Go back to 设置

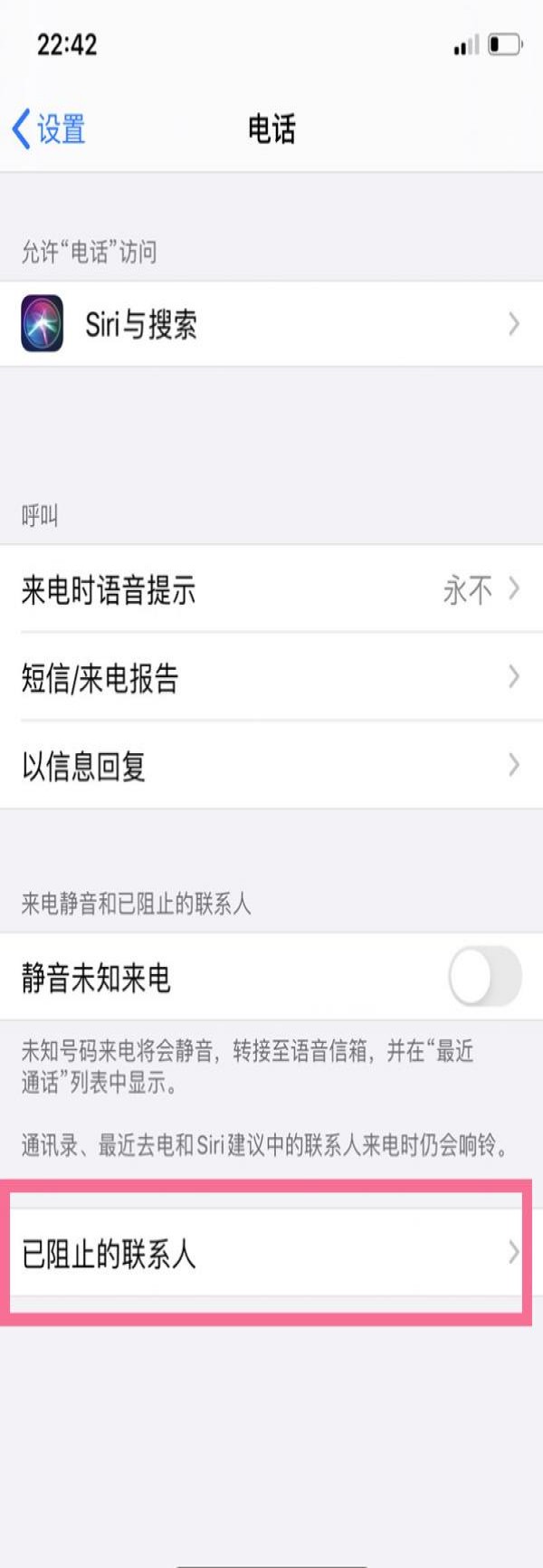pyautogui.click(x=49, y=129)
